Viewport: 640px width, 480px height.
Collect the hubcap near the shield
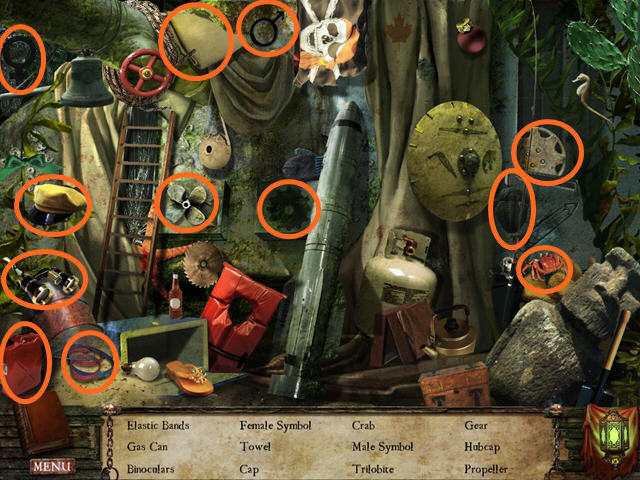[547, 151]
